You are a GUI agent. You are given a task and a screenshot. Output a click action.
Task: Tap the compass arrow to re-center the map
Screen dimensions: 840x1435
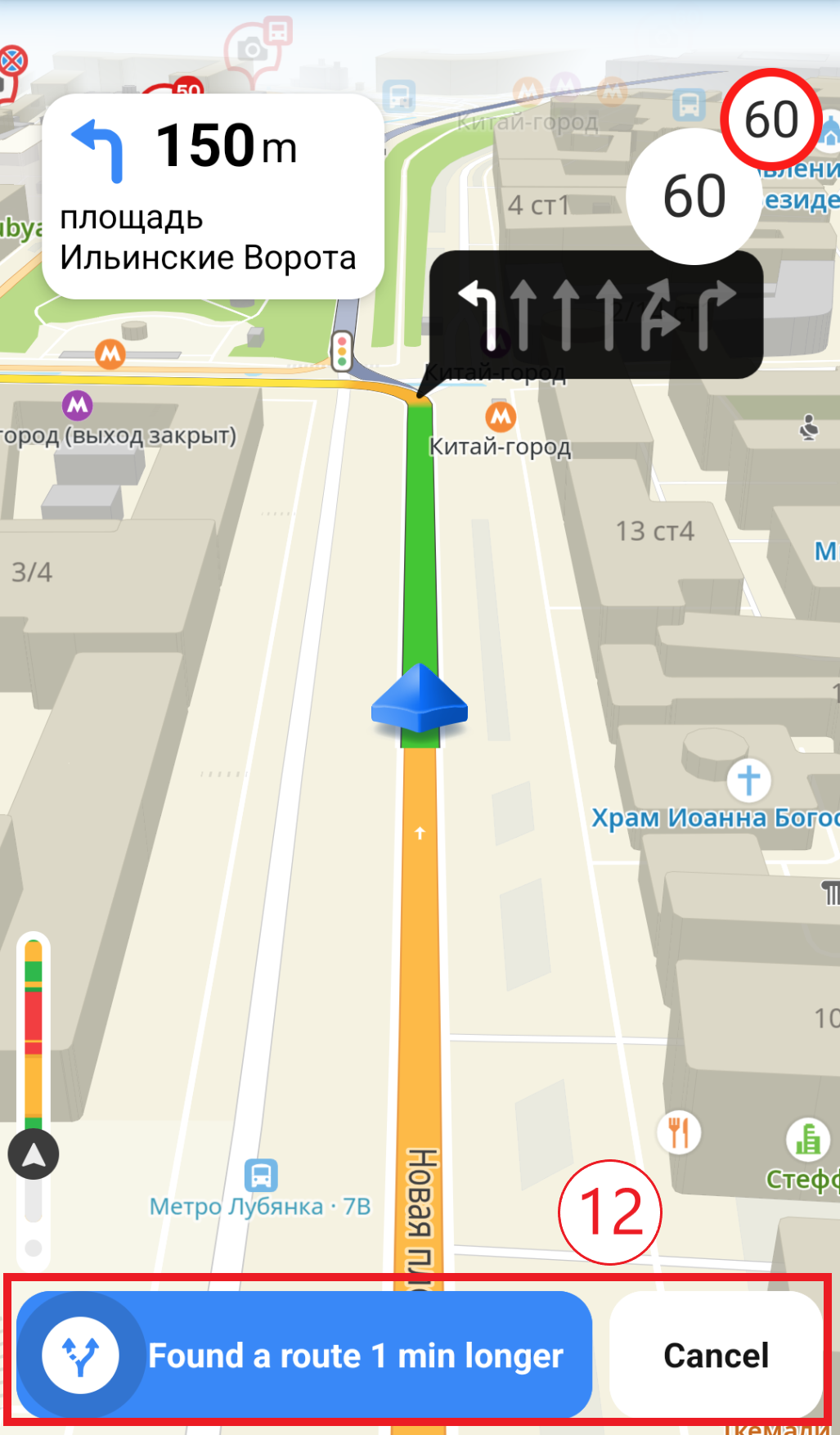coord(34,1154)
